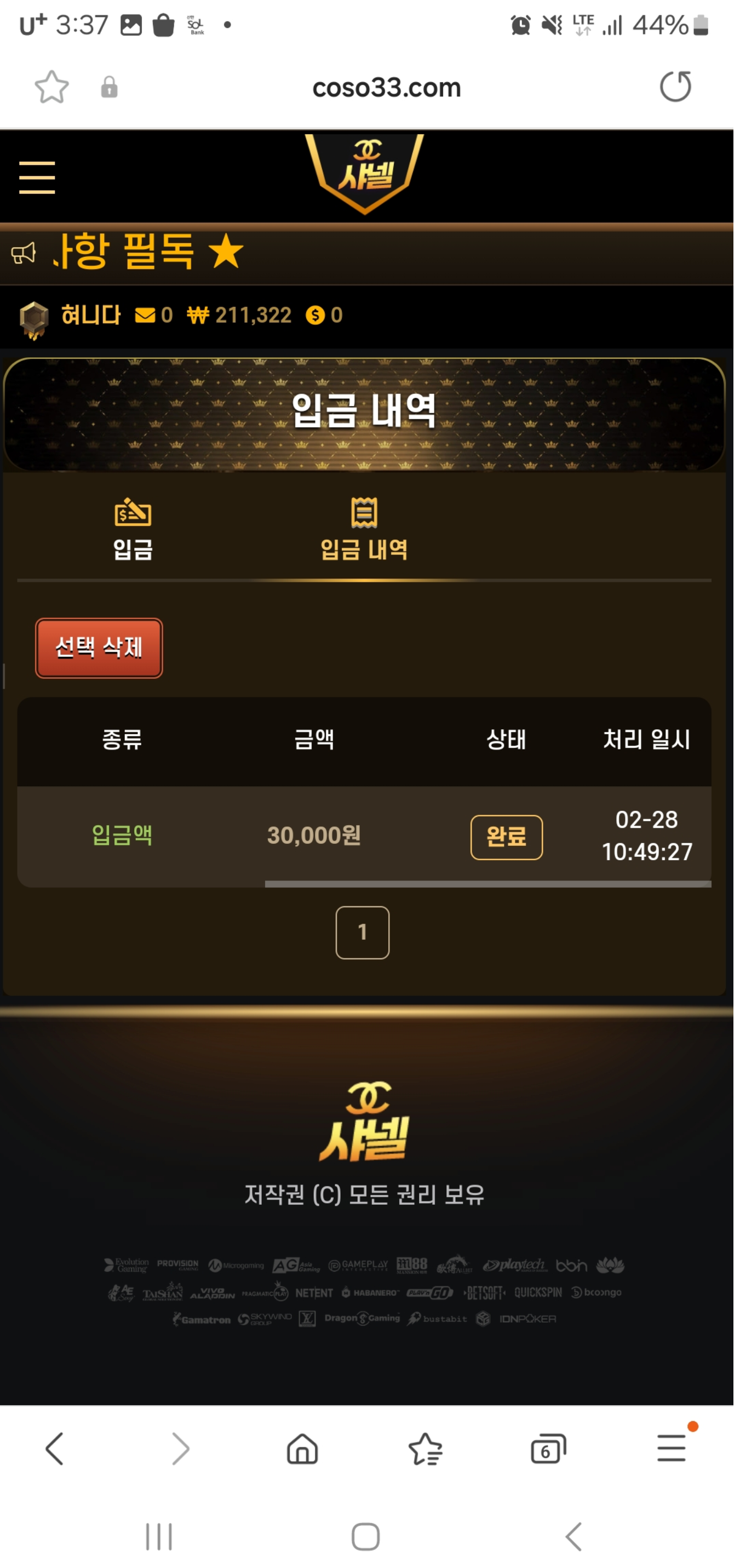Open browser bookmarks list
The image size is (740, 1568).
pyautogui.click(x=426, y=1448)
